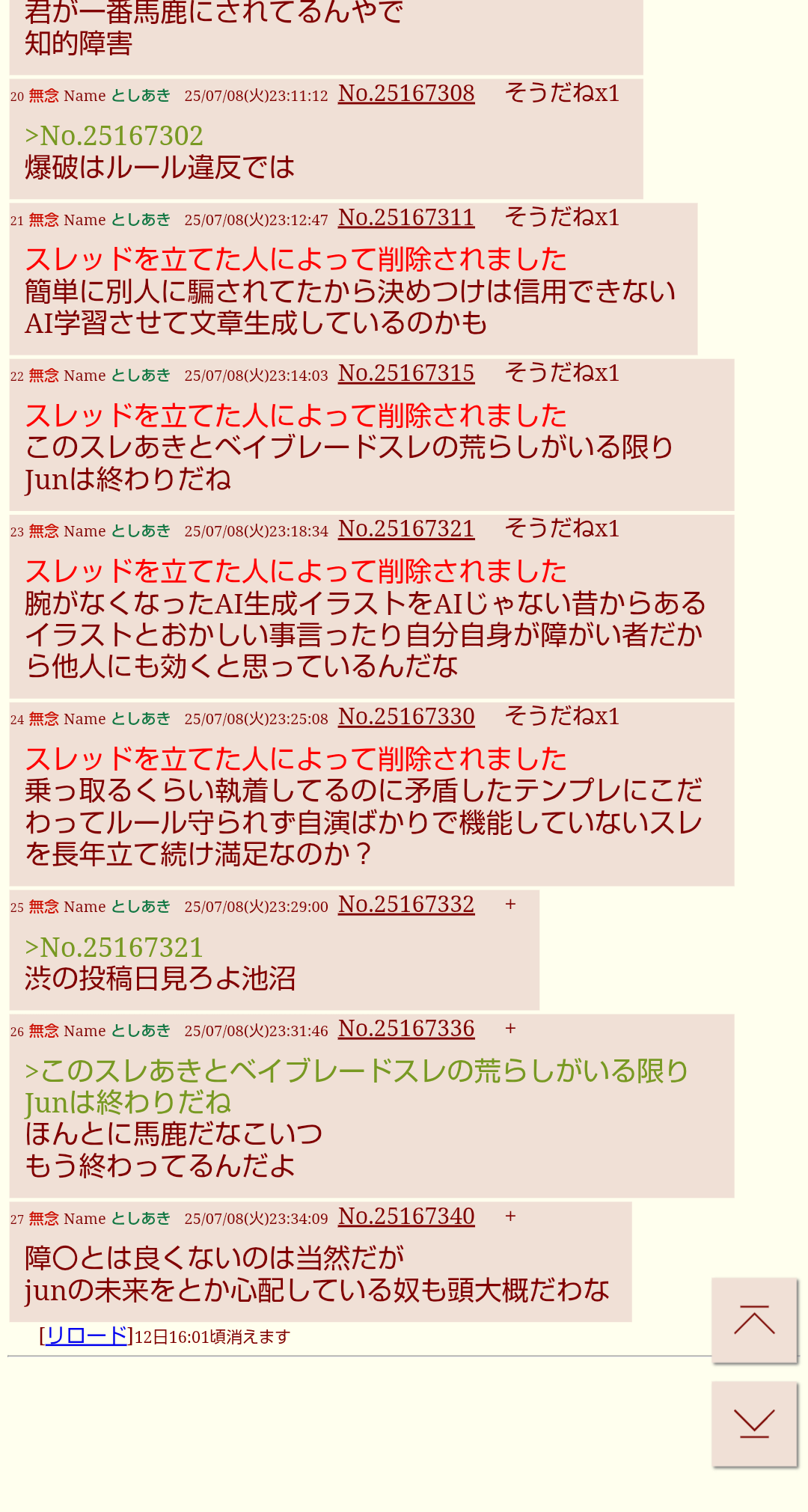Jump to the bottom of the page
The width and height of the screenshot is (808, 1512).
click(x=754, y=1424)
